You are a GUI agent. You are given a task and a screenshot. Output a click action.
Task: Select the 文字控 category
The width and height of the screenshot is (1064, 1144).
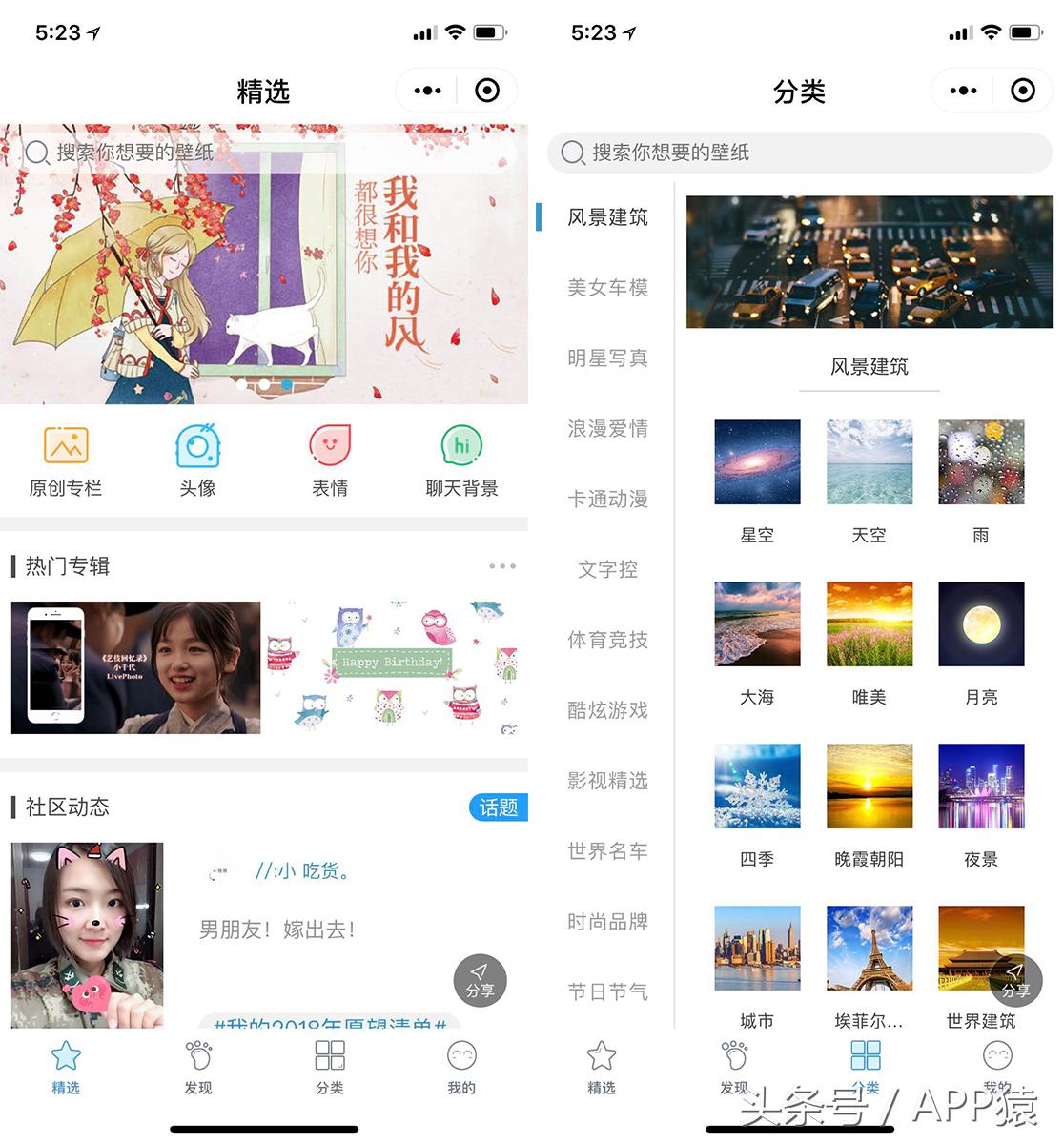point(607,570)
